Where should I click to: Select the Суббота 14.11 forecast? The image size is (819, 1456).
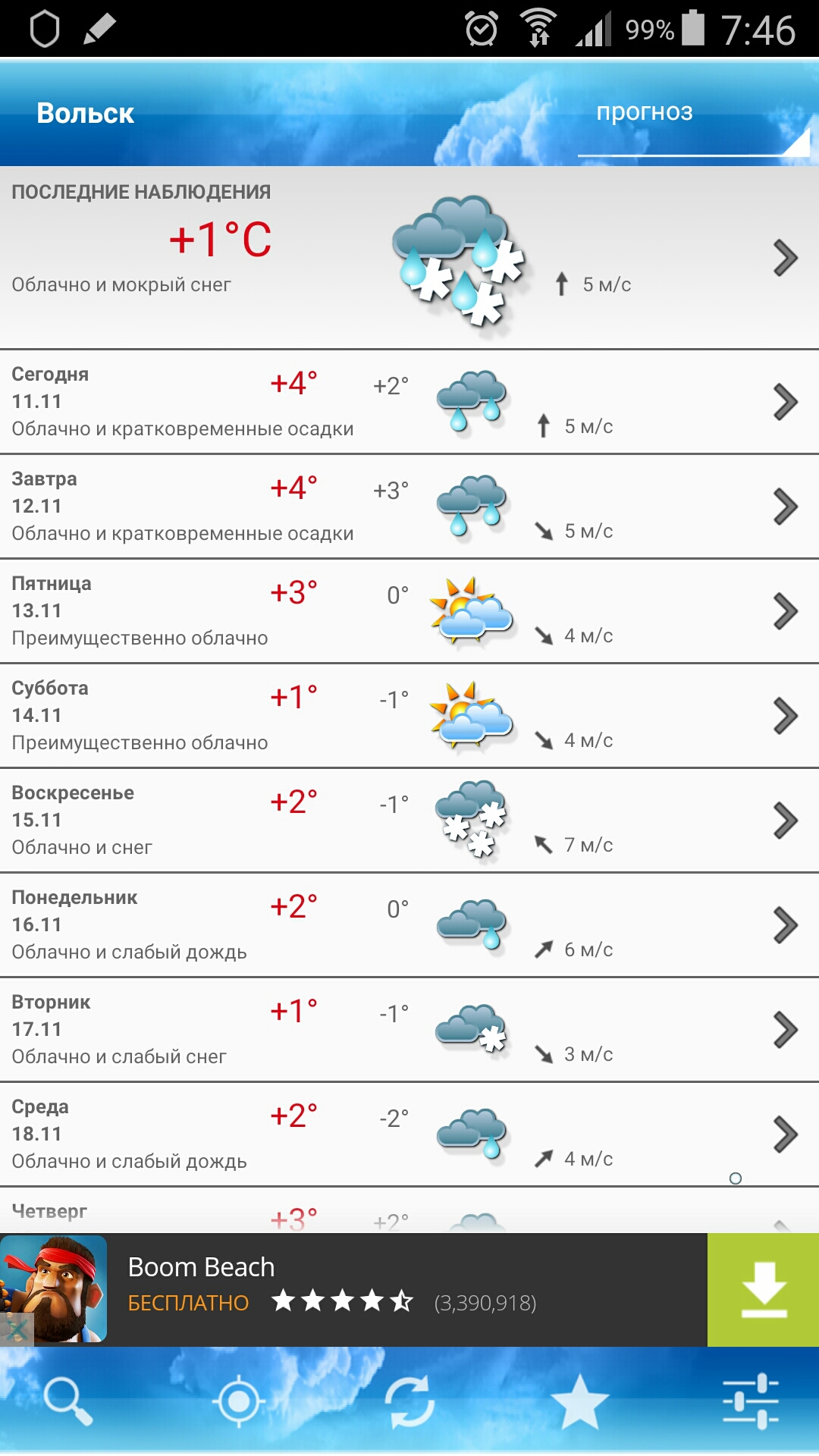[409, 716]
